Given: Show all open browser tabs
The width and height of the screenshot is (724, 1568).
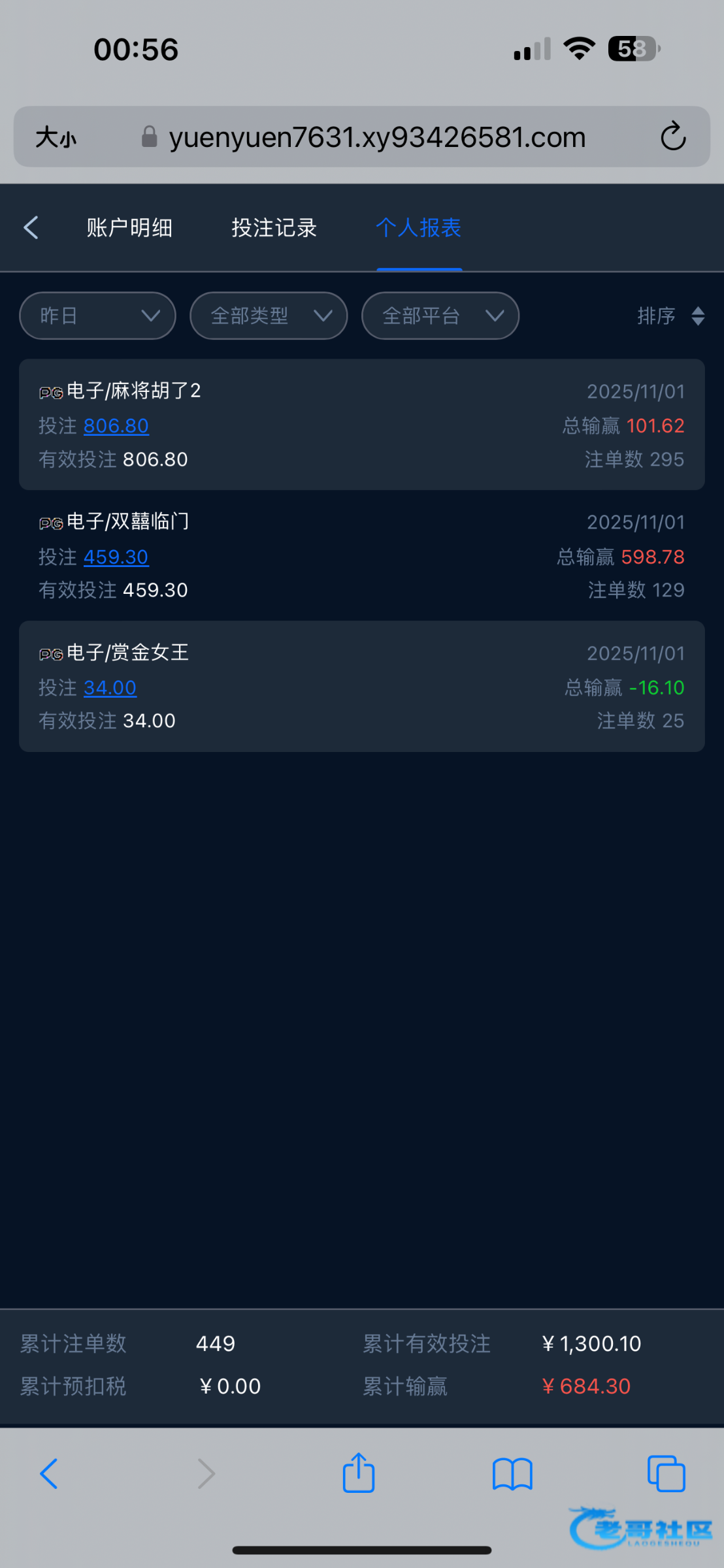Looking at the screenshot, I should [666, 1474].
